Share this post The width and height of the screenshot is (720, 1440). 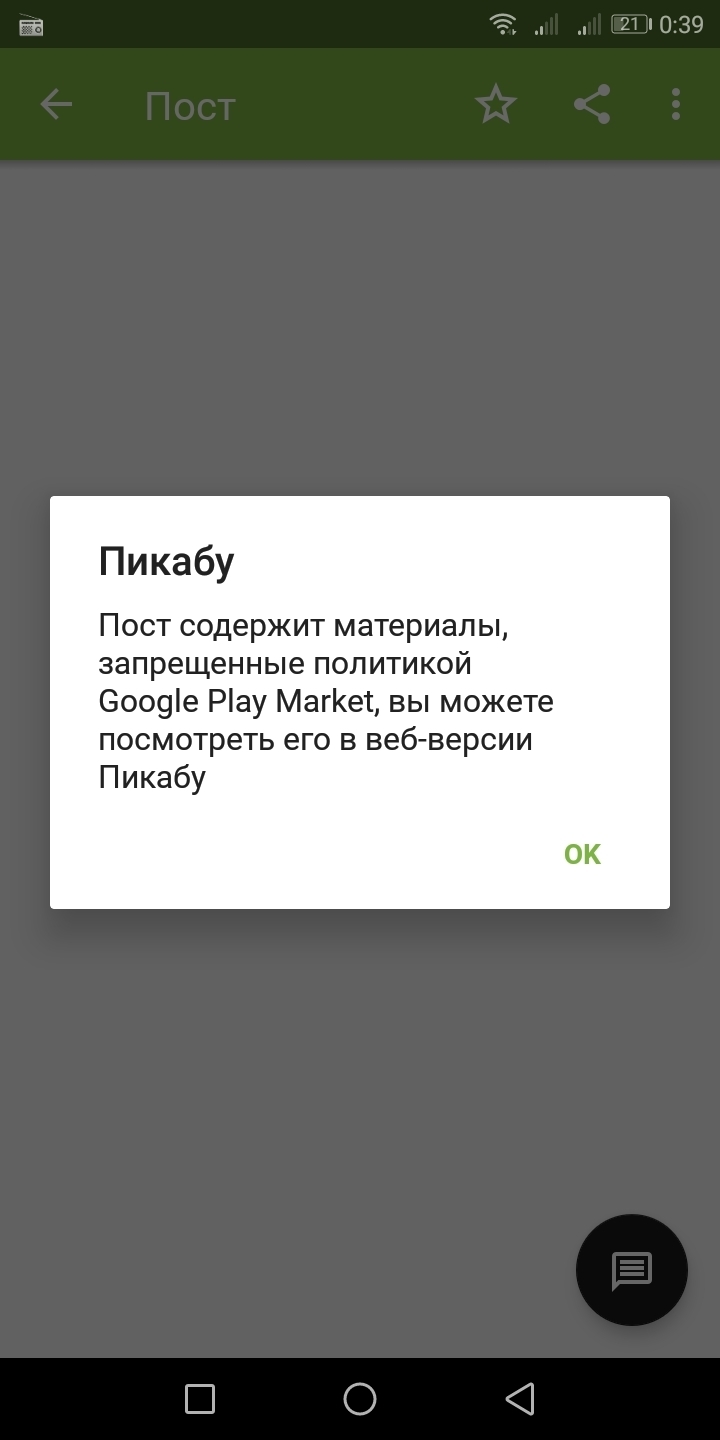pyautogui.click(x=591, y=104)
